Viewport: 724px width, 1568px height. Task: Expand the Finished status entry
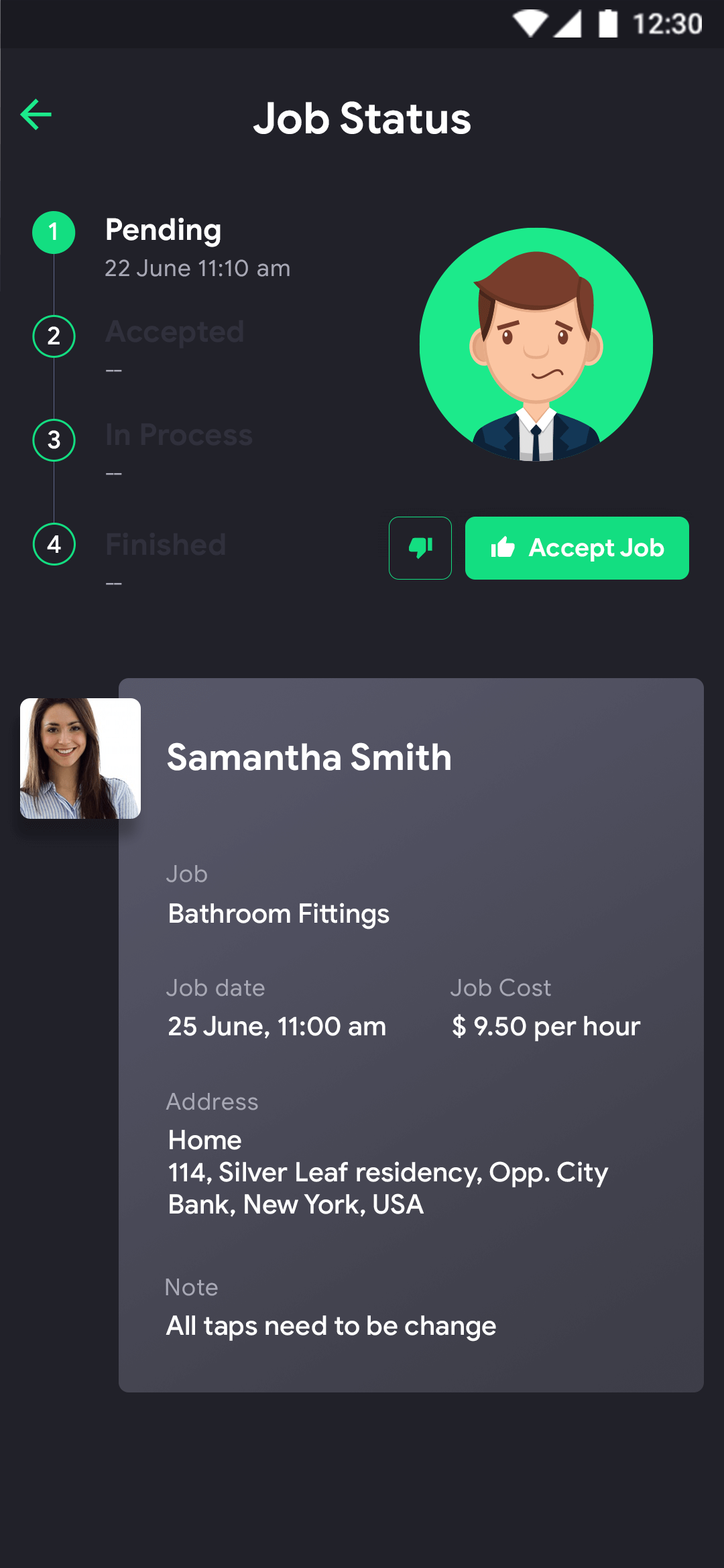pos(165,545)
